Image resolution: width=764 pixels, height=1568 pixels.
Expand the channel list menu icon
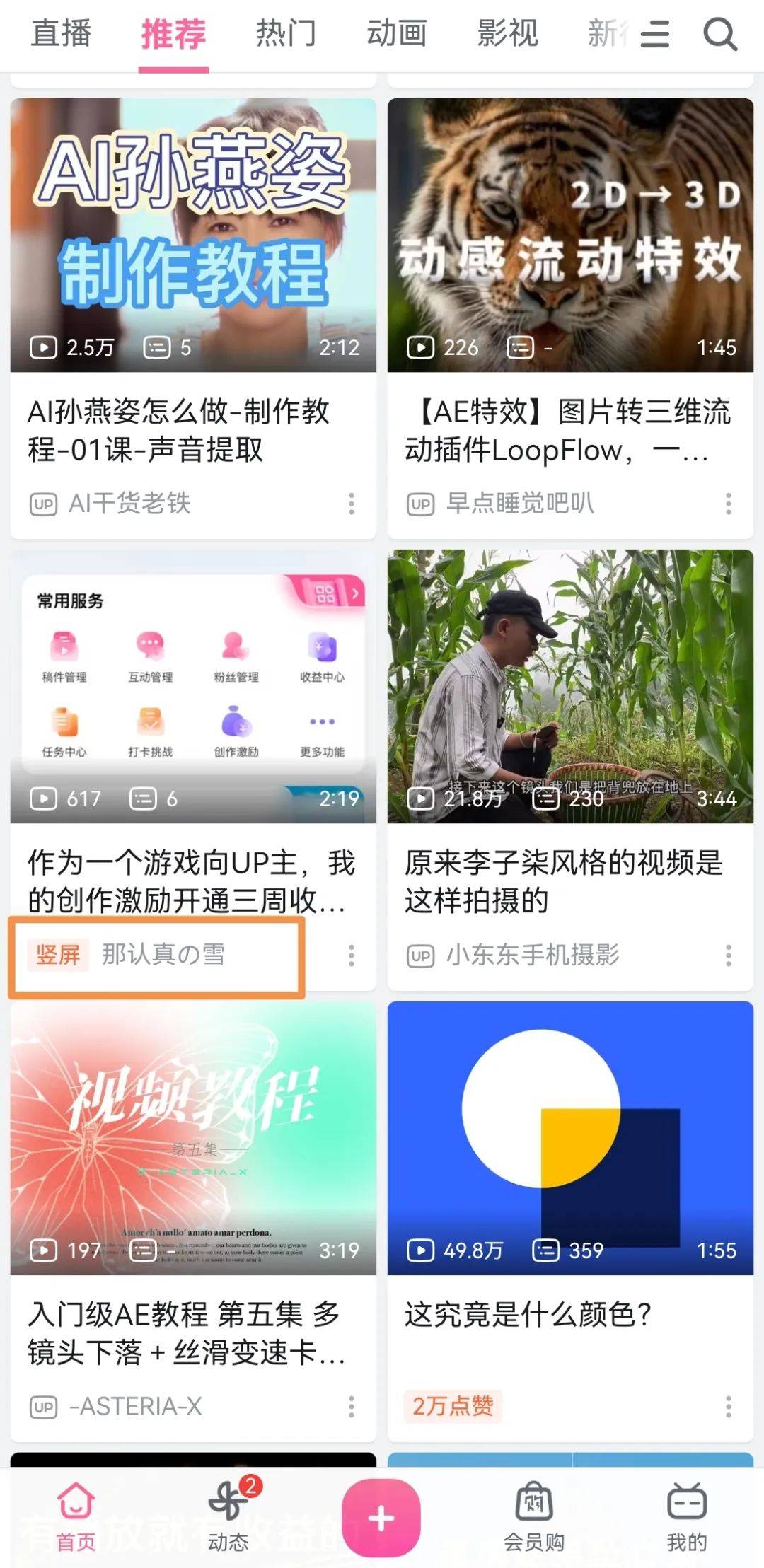654,34
